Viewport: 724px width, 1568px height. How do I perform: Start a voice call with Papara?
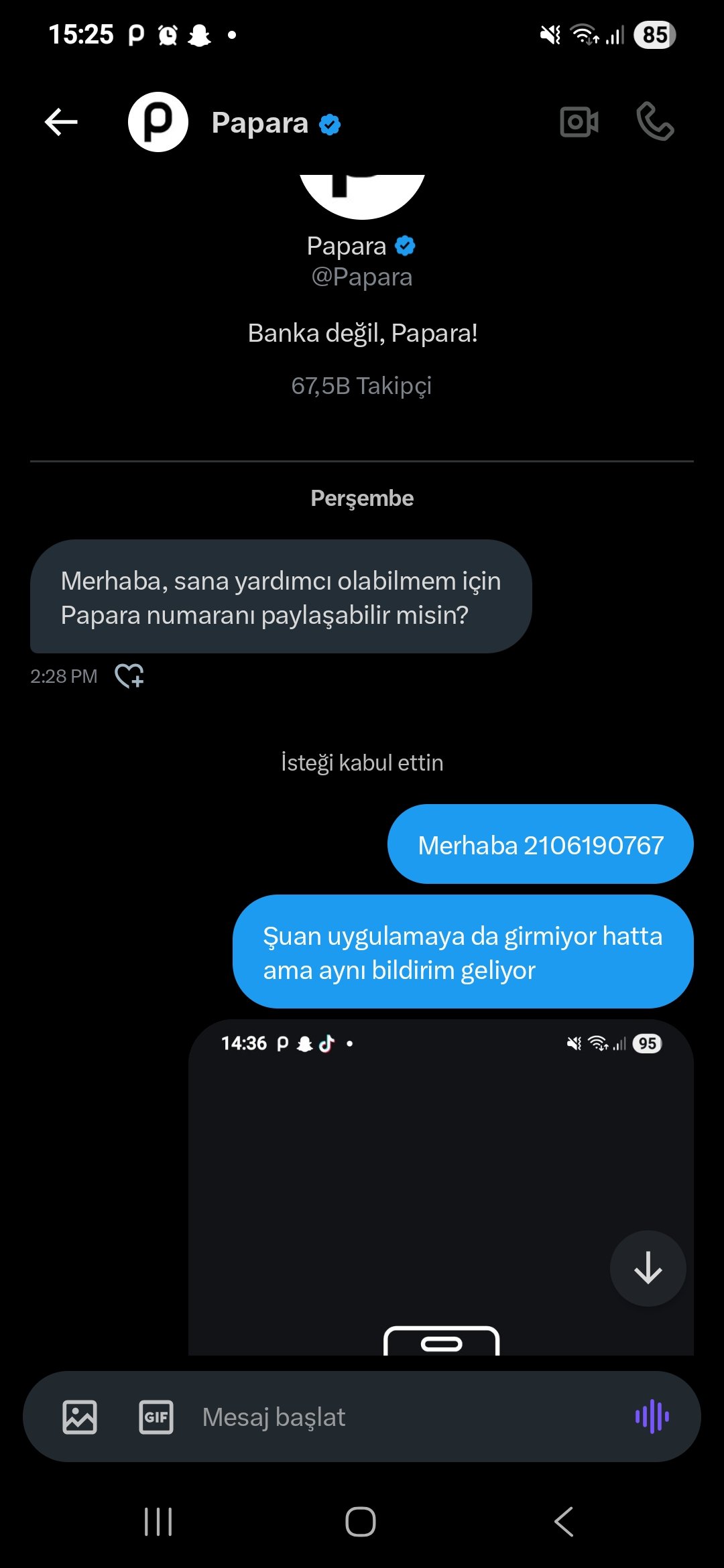point(656,122)
